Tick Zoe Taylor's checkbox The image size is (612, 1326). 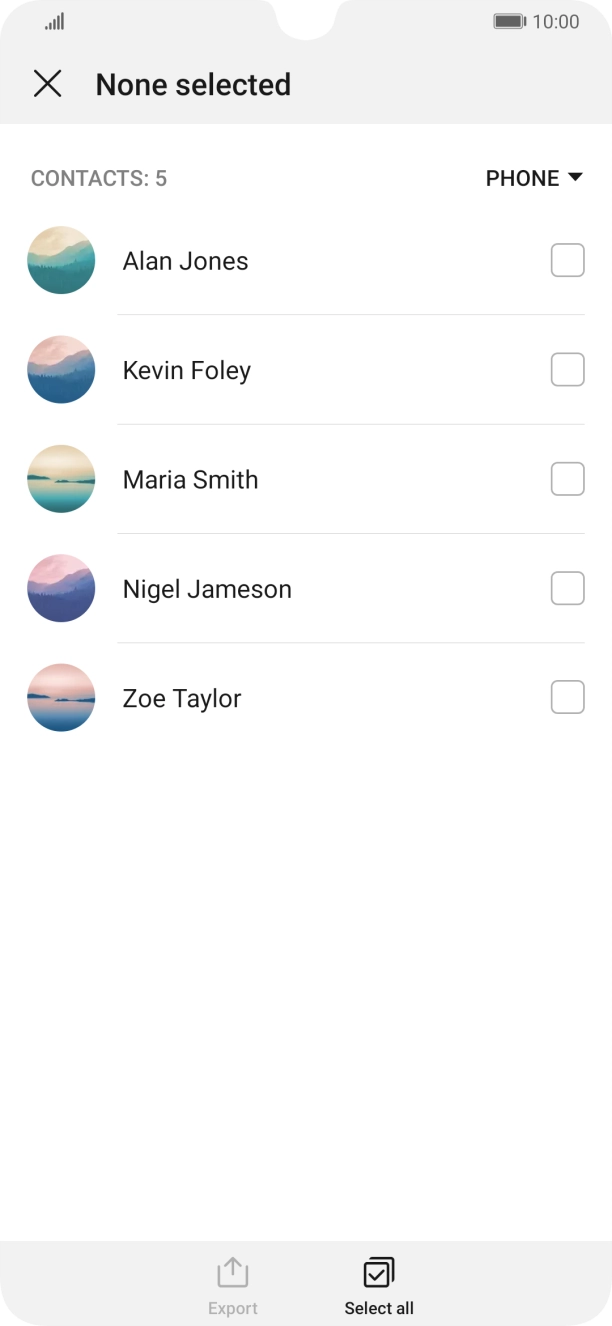tap(567, 697)
